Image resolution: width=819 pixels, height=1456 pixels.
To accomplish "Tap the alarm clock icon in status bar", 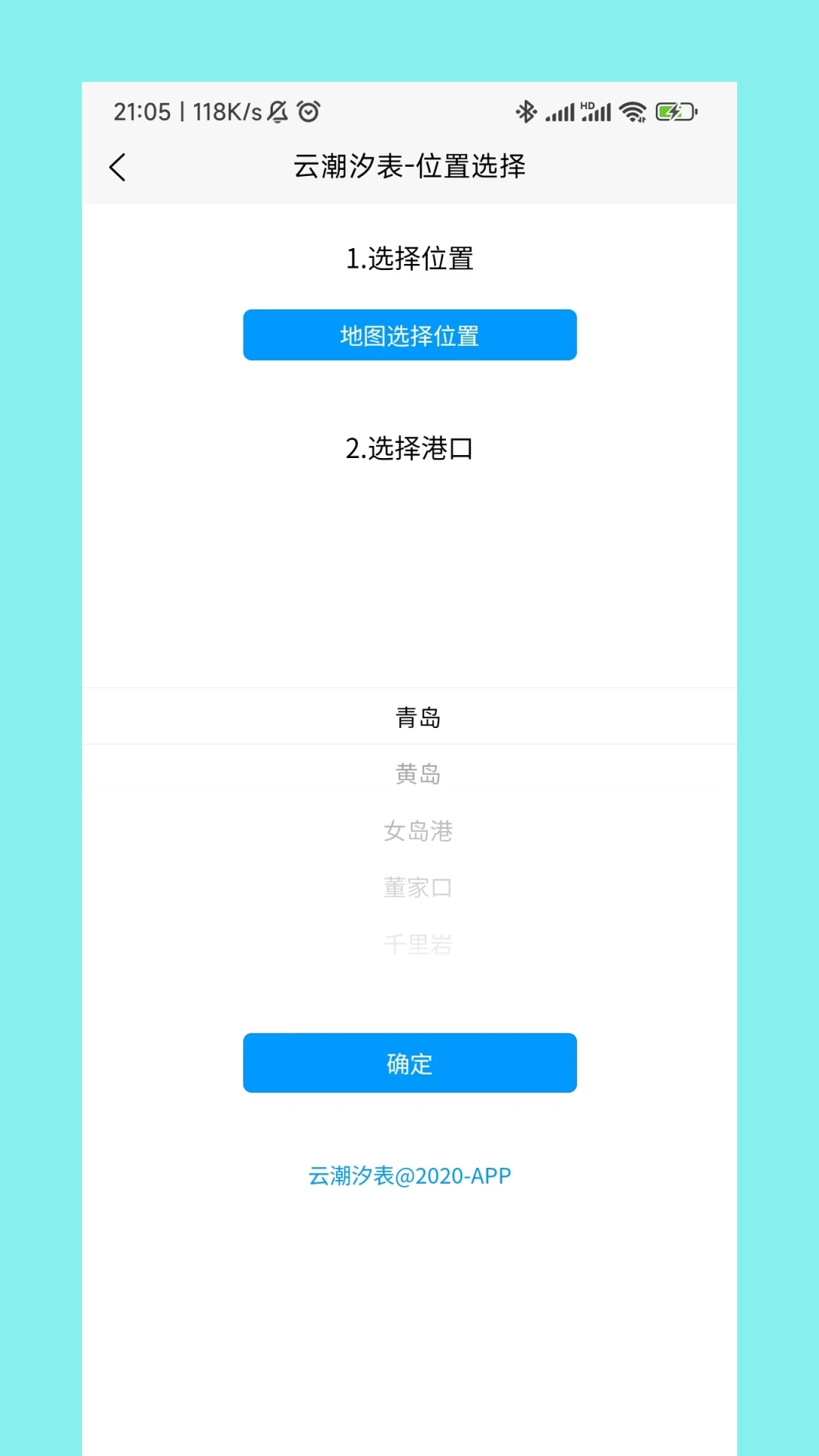I will (309, 111).
